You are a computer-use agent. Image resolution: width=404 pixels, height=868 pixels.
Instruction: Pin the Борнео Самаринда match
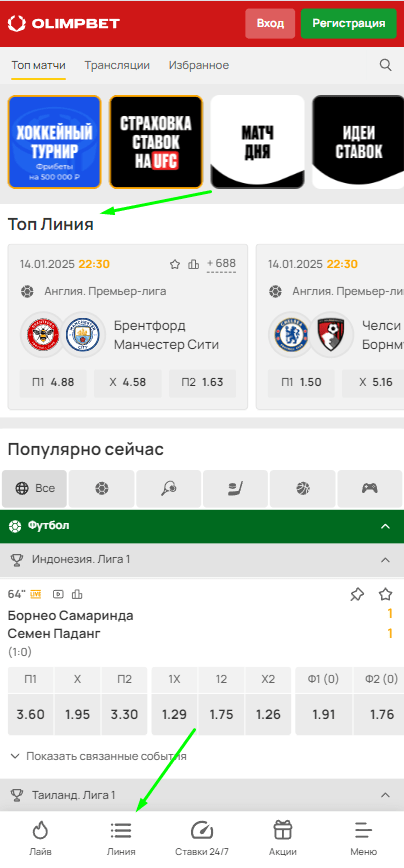(357, 595)
